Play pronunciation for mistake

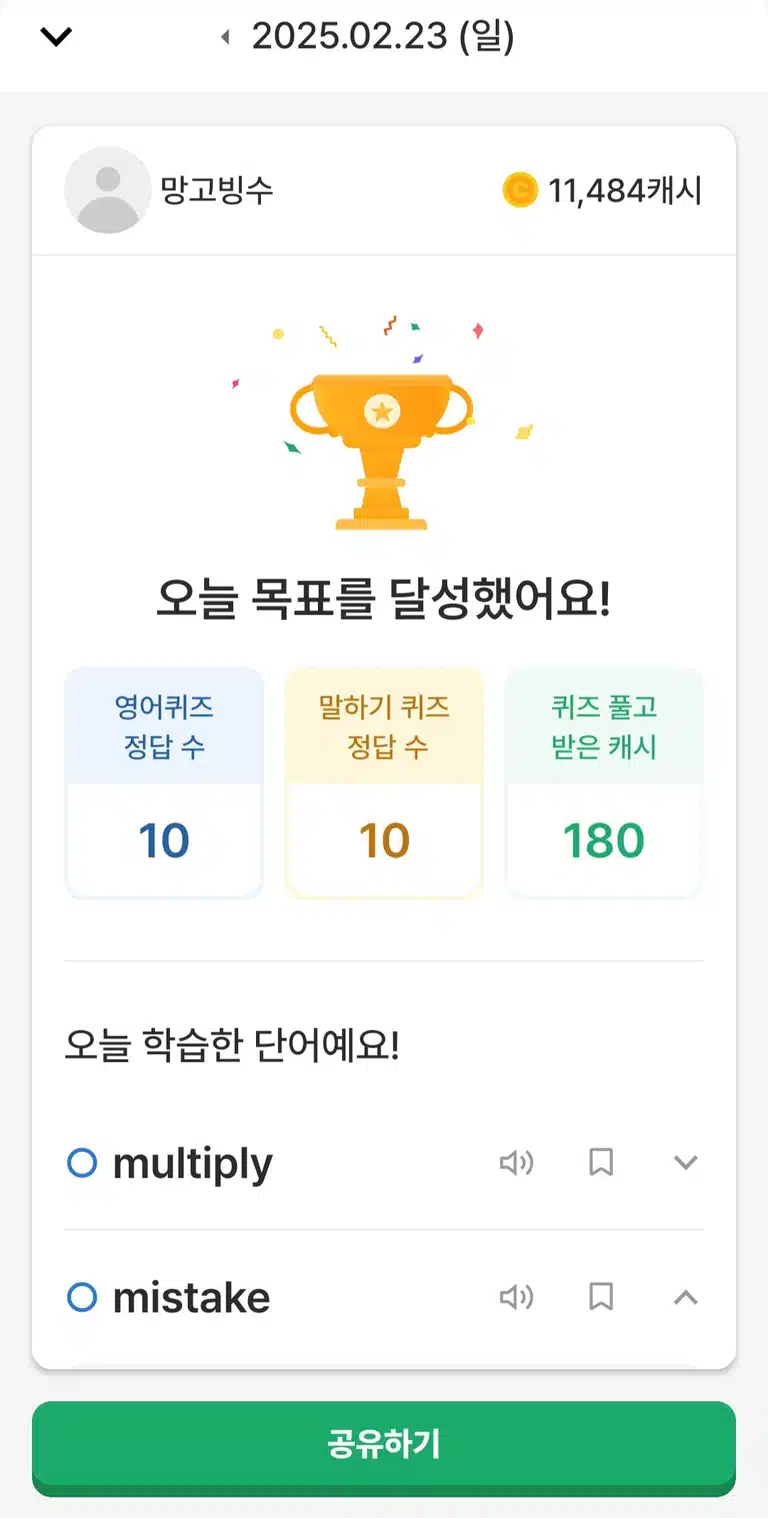(x=516, y=1297)
